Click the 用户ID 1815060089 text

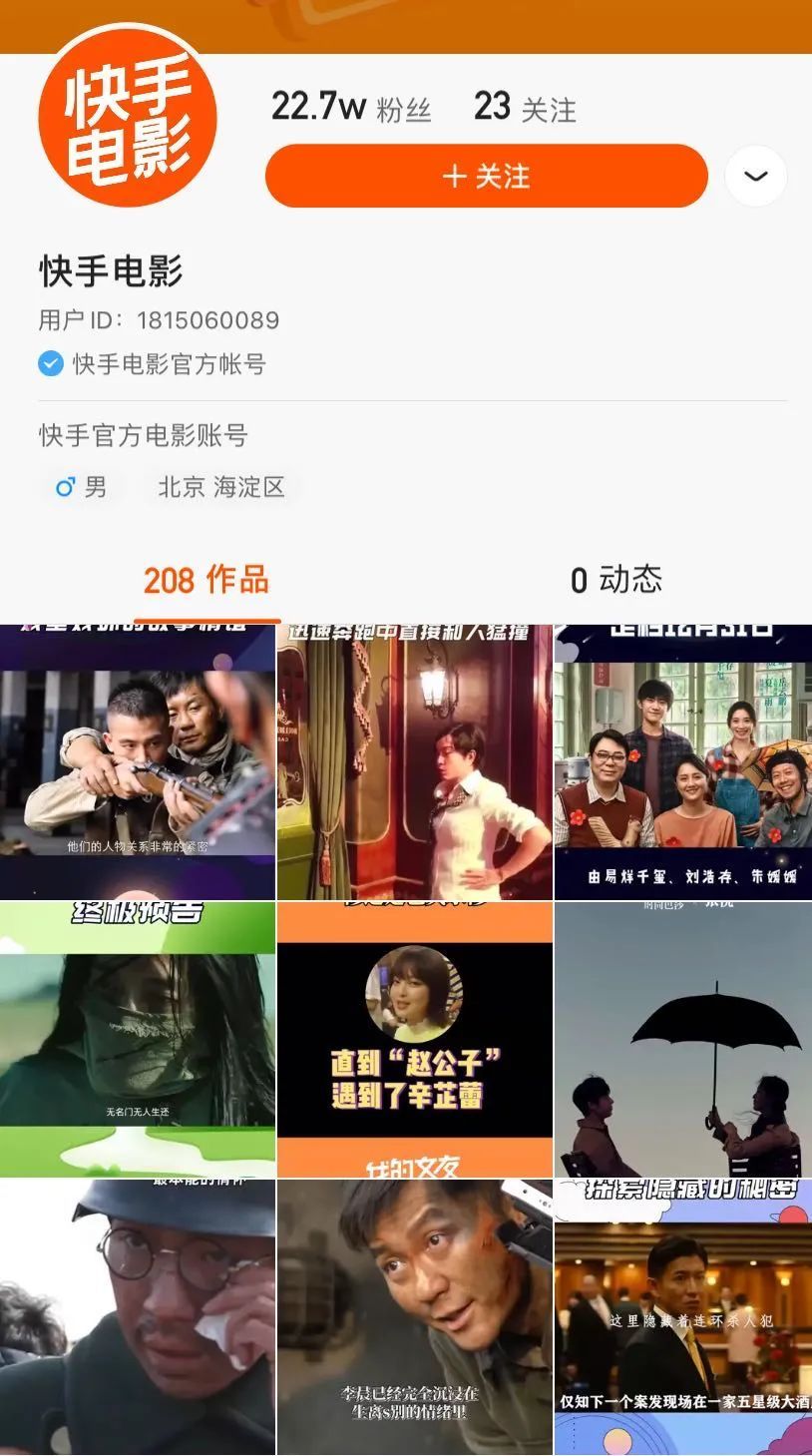click(x=160, y=319)
